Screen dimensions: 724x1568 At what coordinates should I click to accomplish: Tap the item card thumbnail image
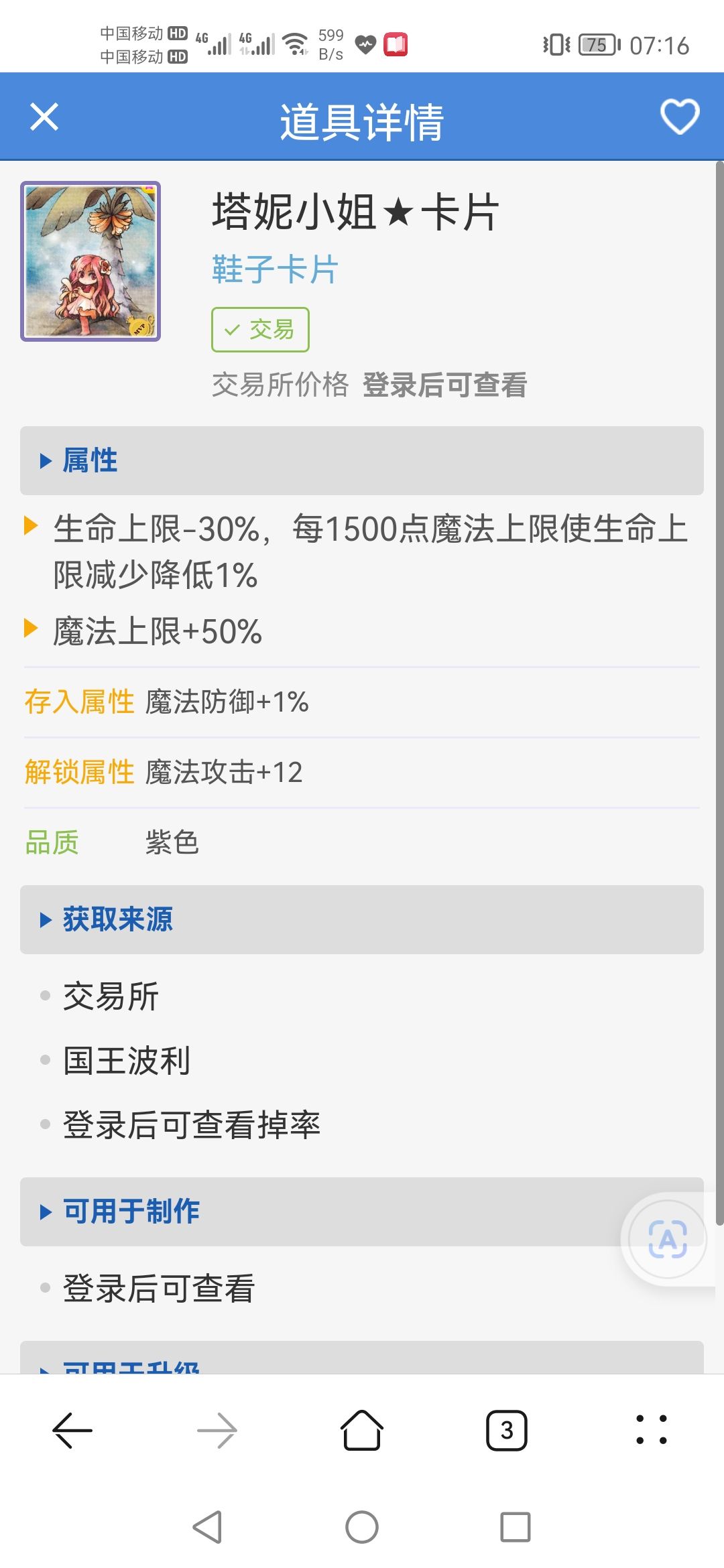pyautogui.click(x=89, y=263)
